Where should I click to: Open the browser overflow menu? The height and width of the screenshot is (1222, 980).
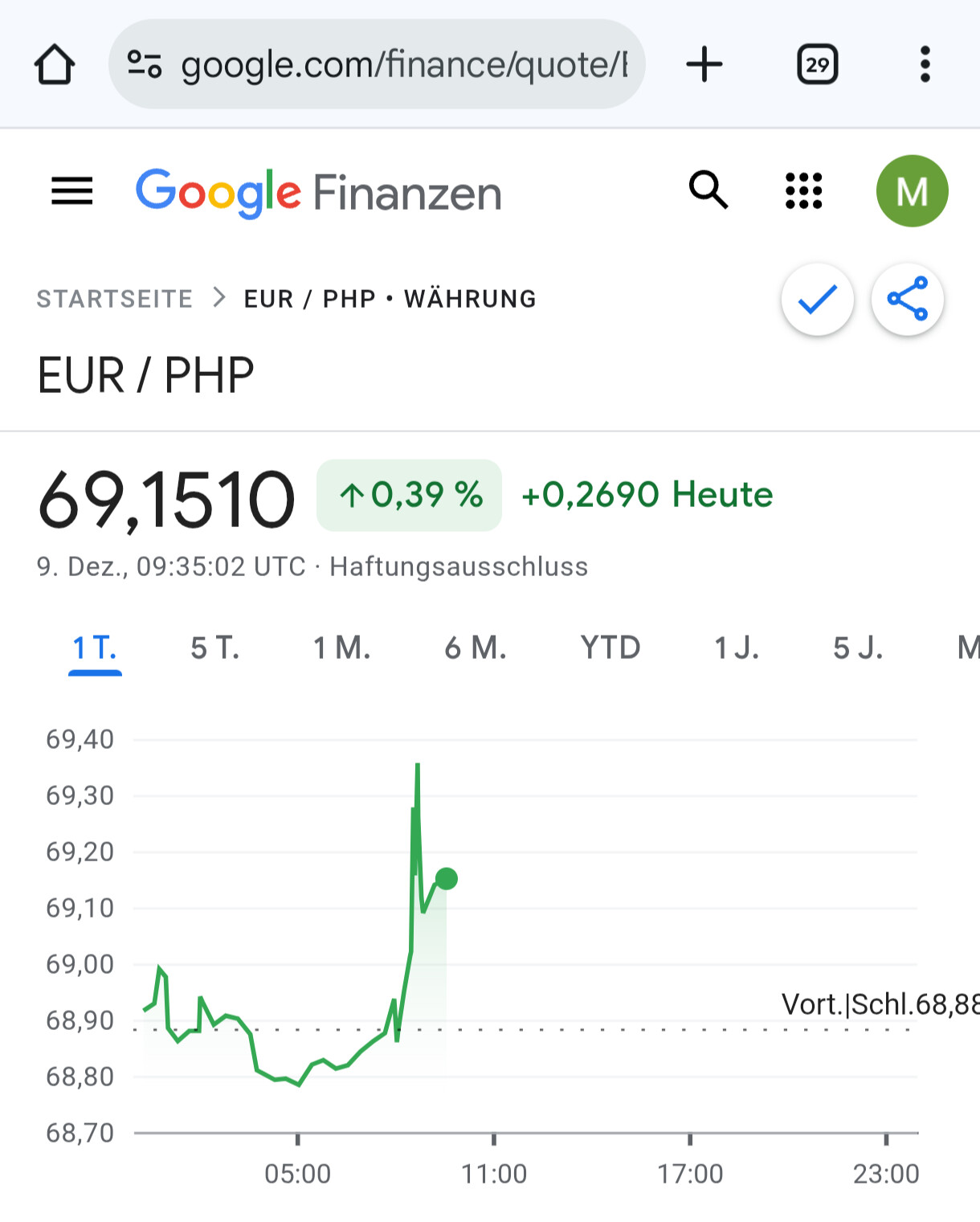[925, 64]
